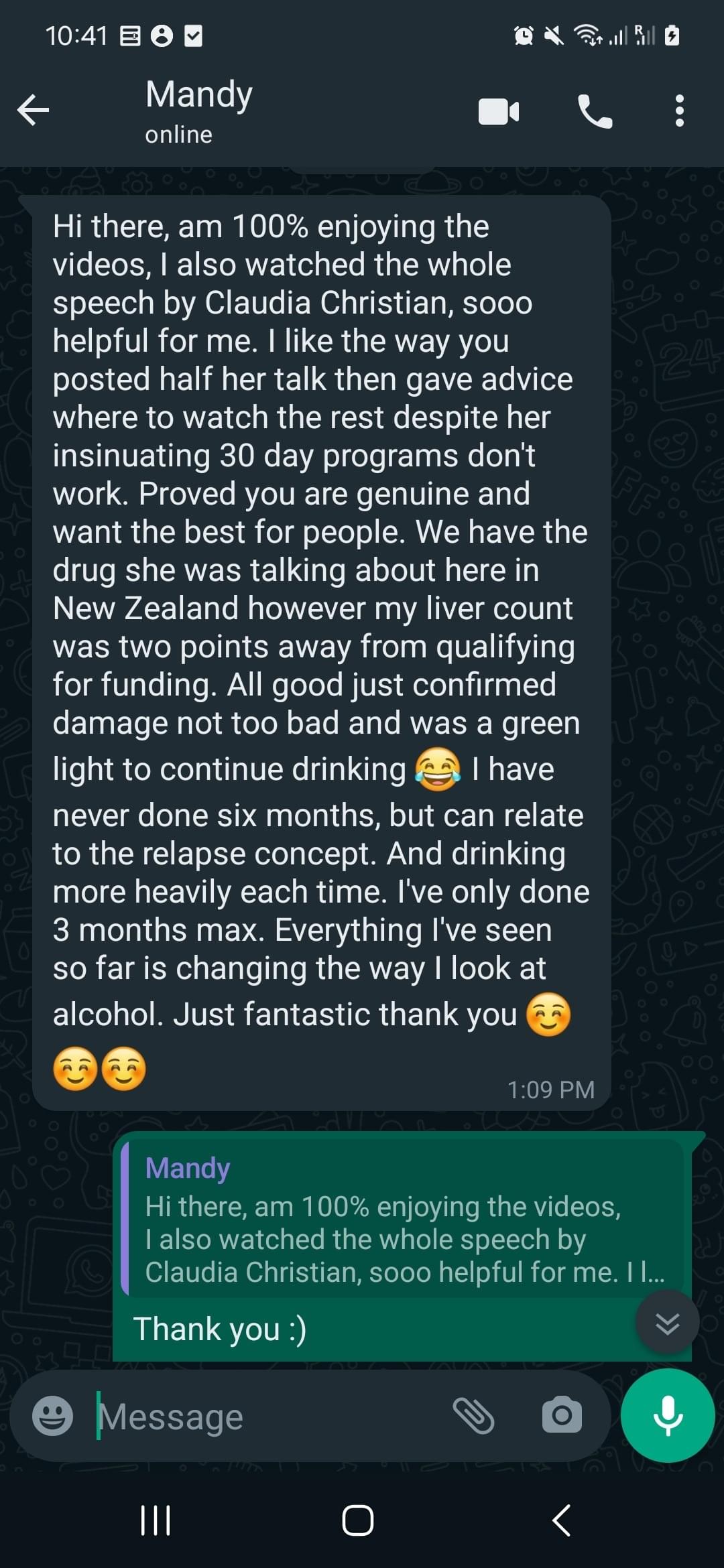This screenshot has height=1568, width=724.
Task: Start a video call with Mandy
Action: click(x=499, y=112)
